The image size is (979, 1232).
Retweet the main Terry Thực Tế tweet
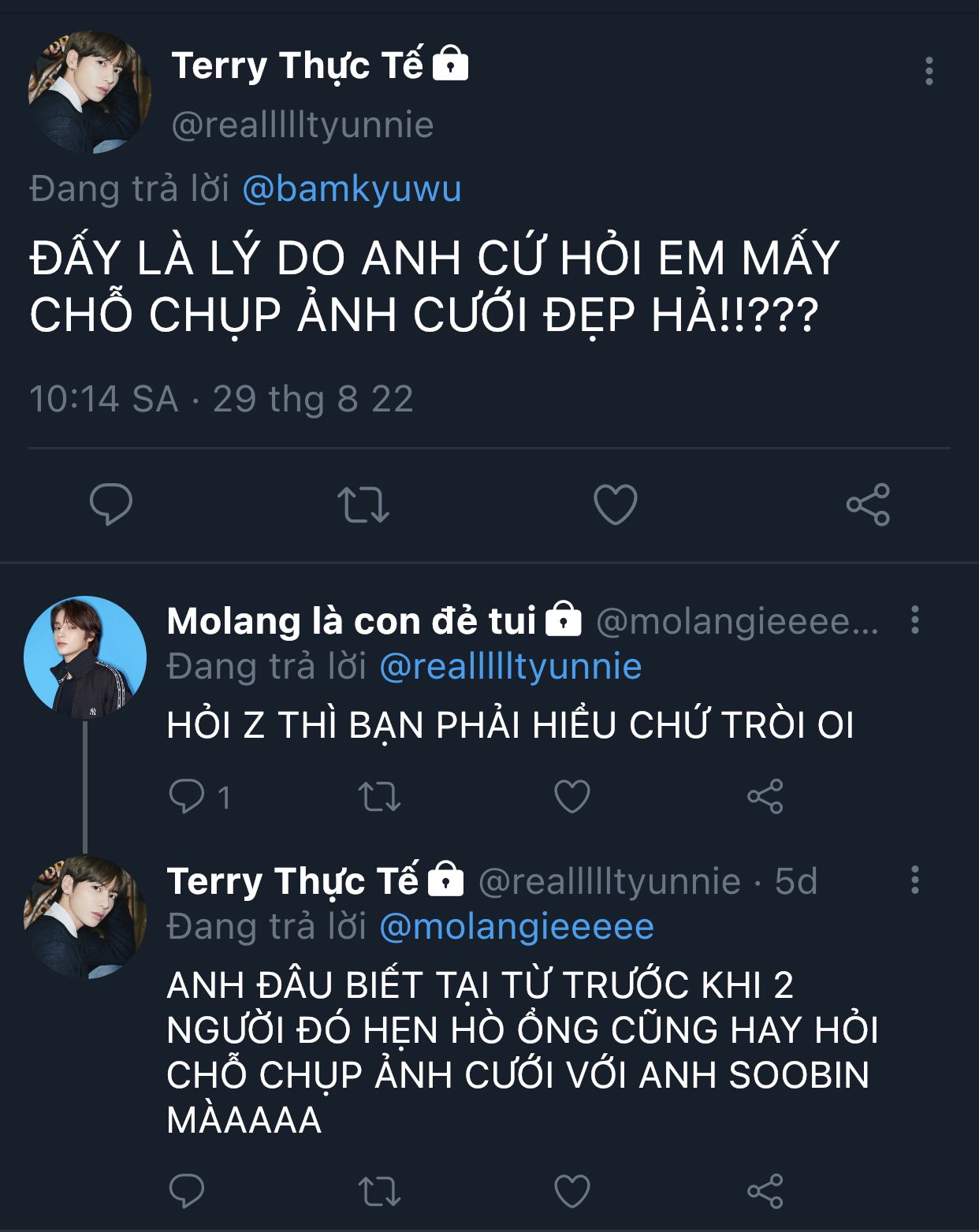[363, 505]
